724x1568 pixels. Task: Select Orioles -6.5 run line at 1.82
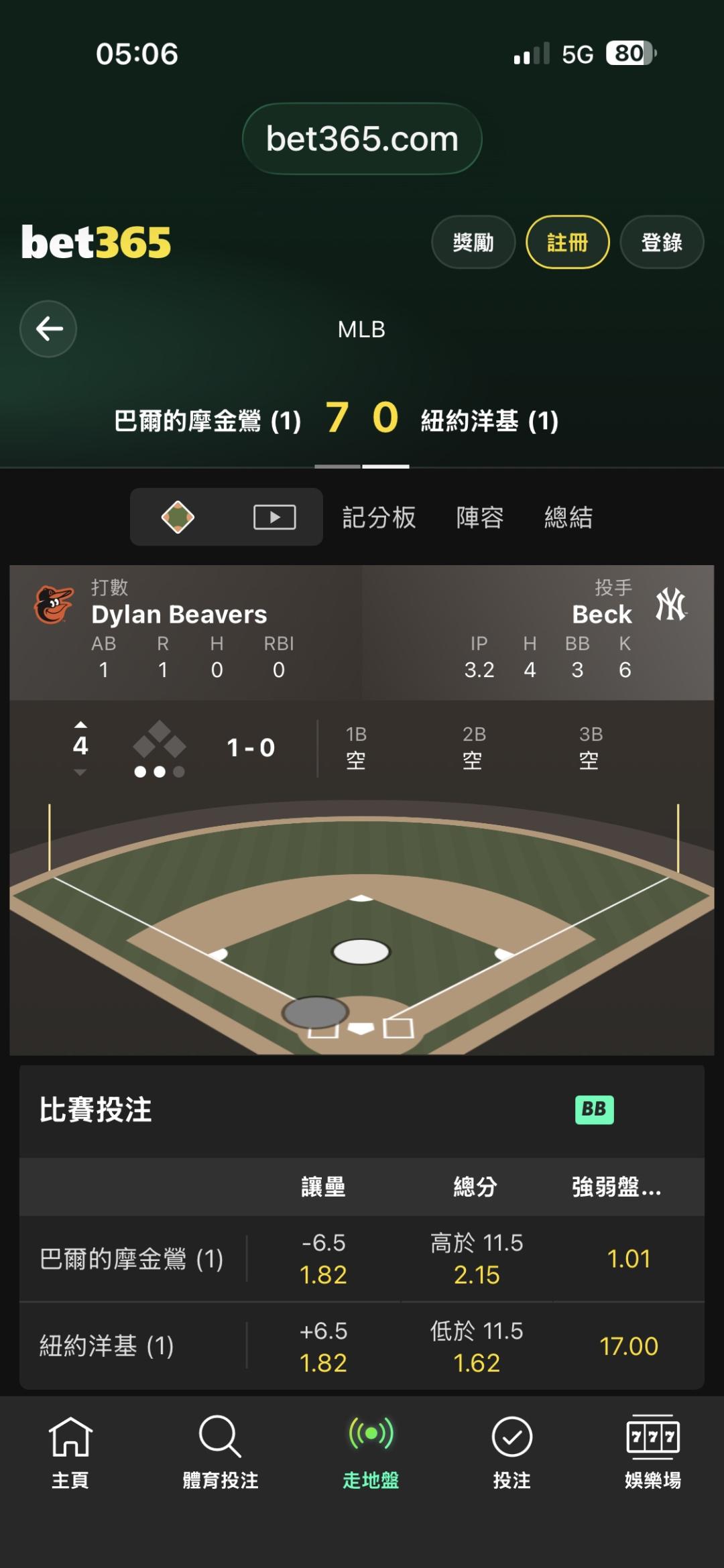324,1258
